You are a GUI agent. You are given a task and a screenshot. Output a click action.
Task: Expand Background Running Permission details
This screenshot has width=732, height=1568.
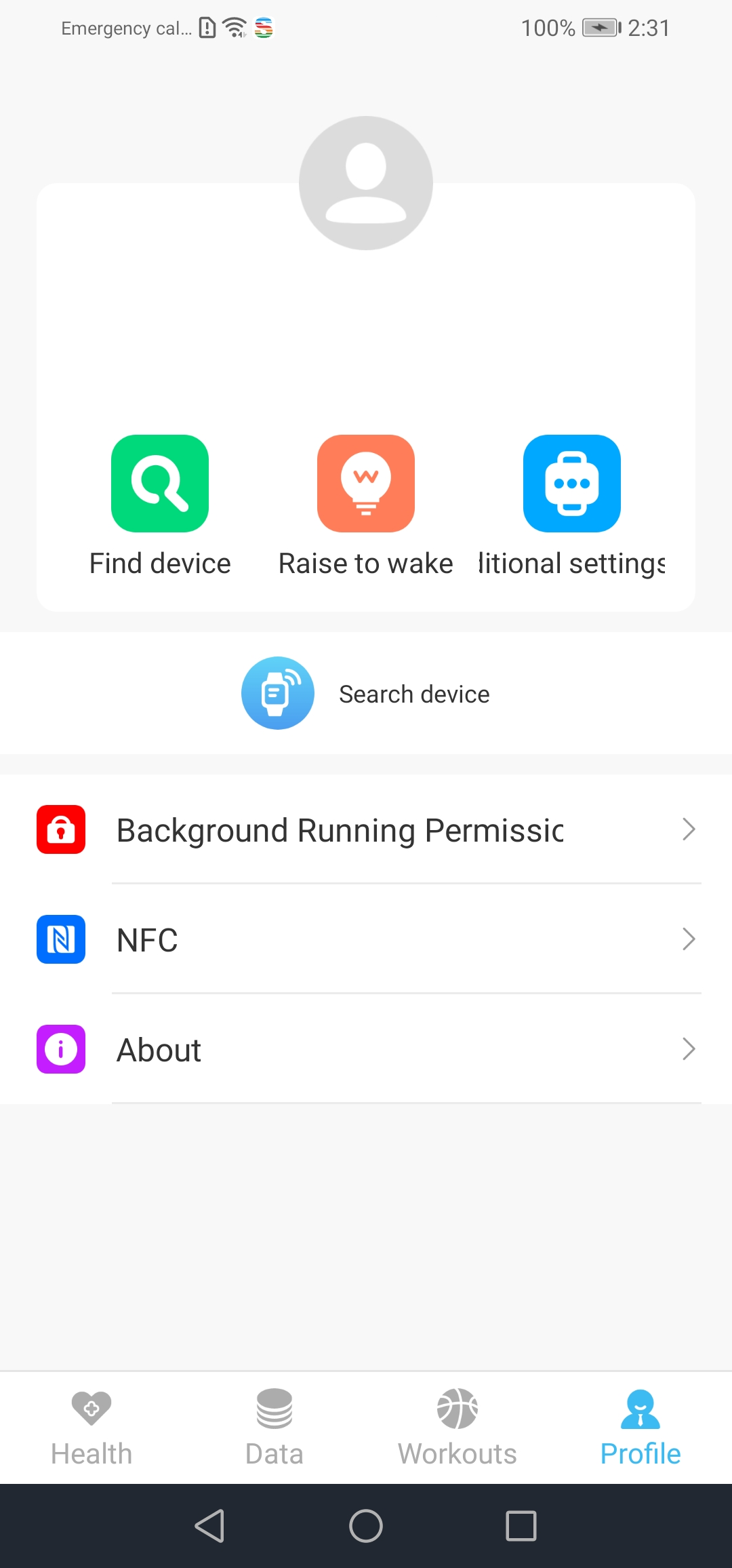click(689, 830)
